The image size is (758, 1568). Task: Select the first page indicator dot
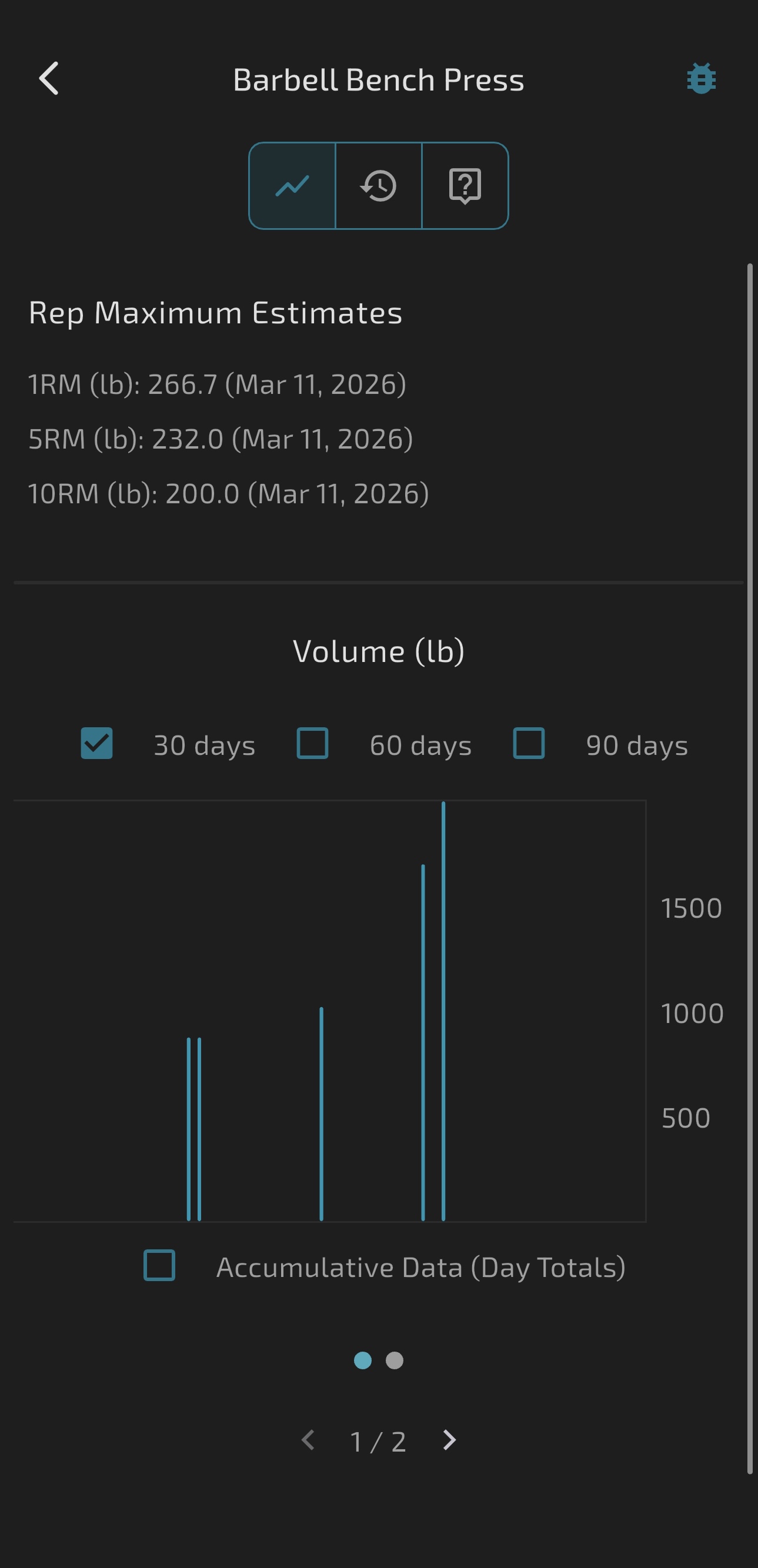click(x=364, y=1361)
